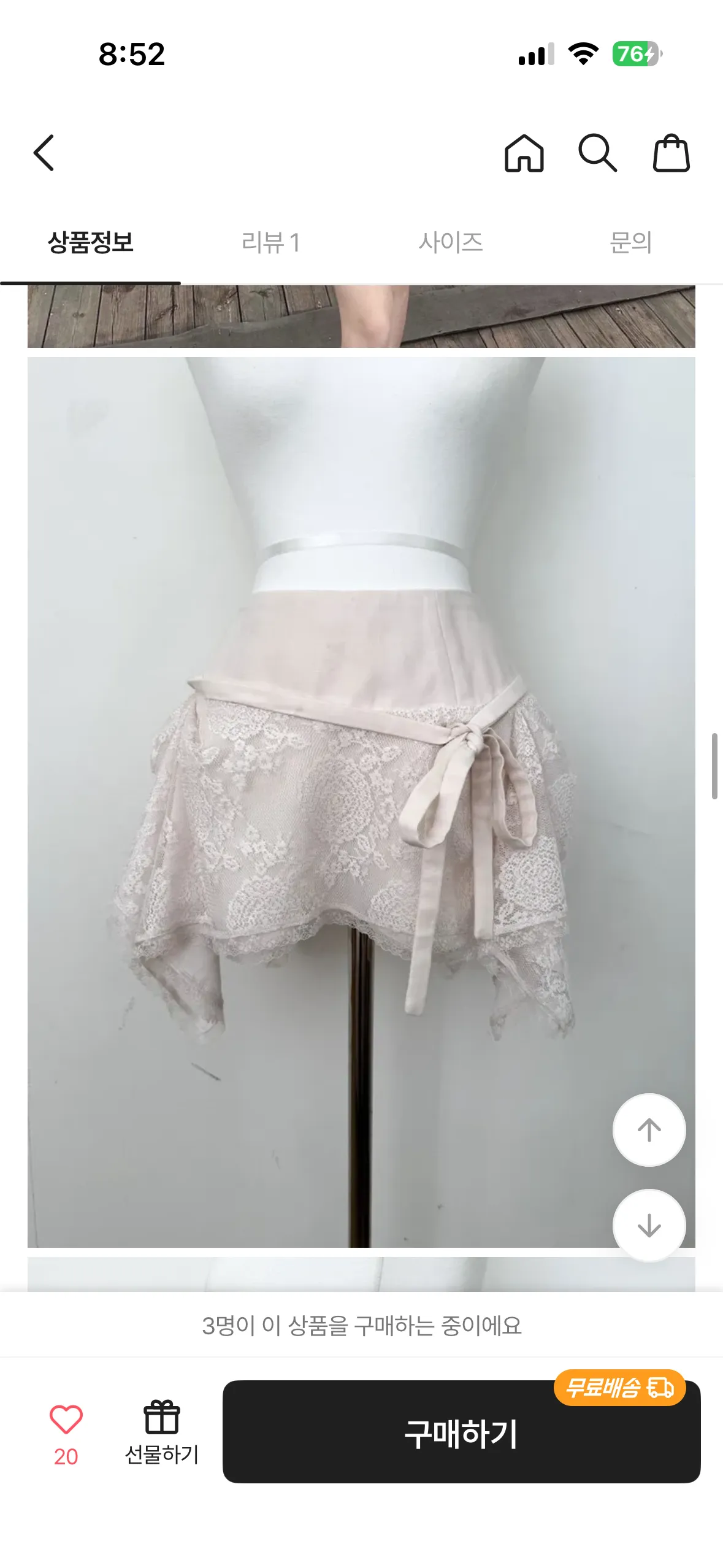Tap the 구매하기 purchase button
723x1568 pixels.
click(x=461, y=1432)
